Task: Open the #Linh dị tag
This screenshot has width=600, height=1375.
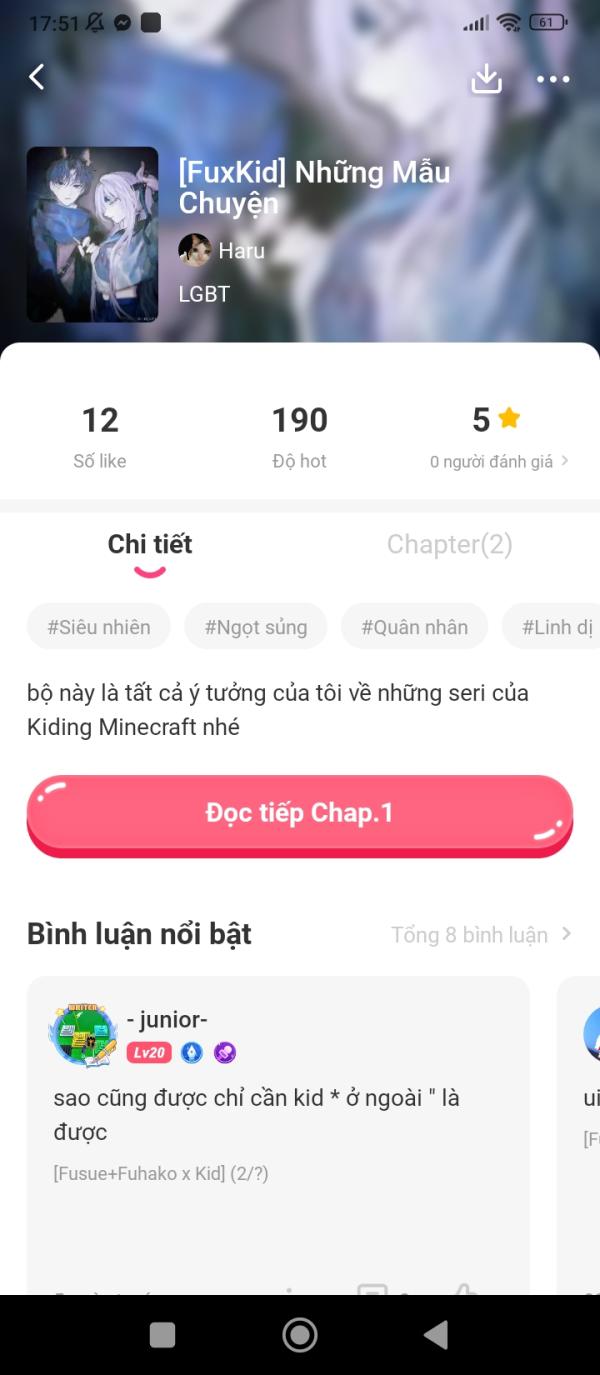Action: tap(556, 627)
